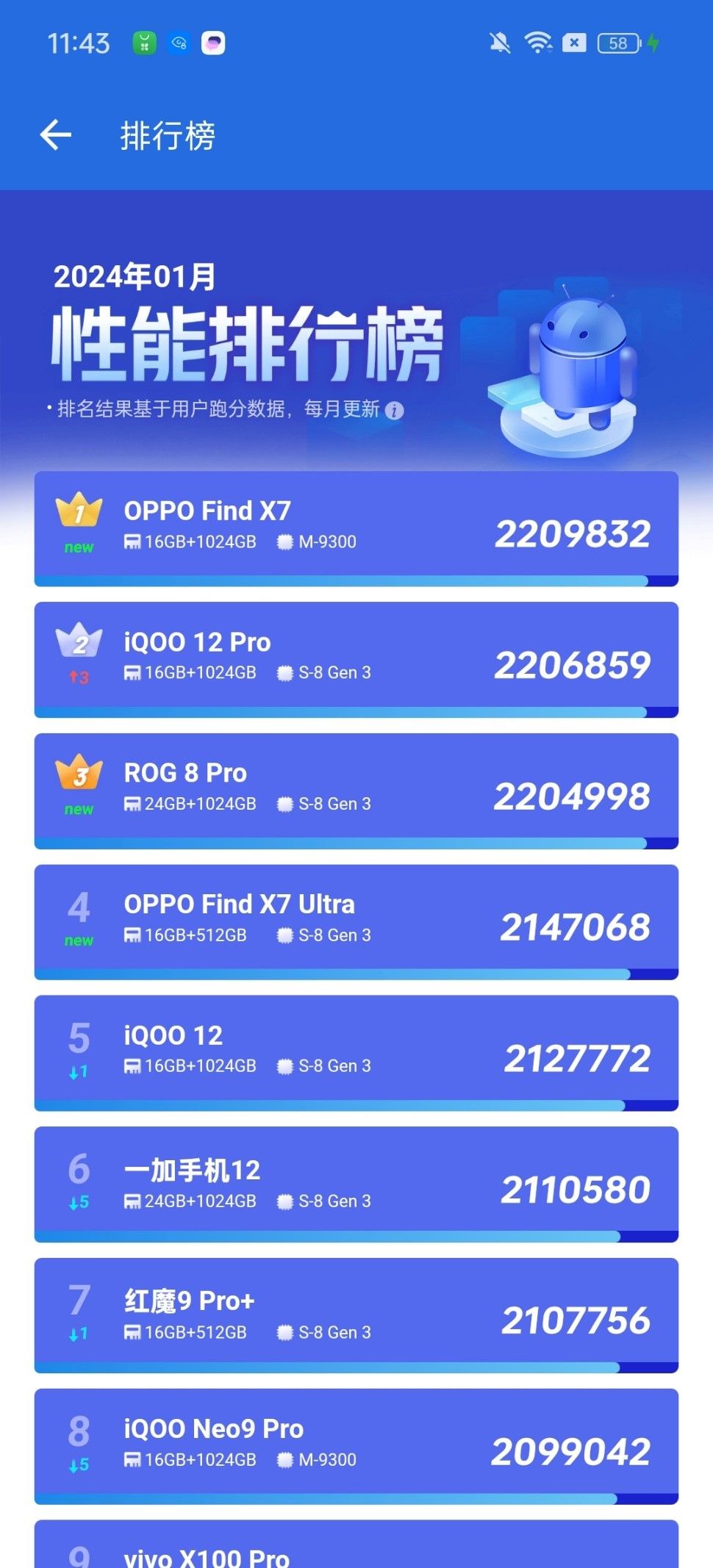The image size is (713, 1568).
Task: Open OPPO Find X7 Ultra details
Action: pyautogui.click(x=356, y=920)
